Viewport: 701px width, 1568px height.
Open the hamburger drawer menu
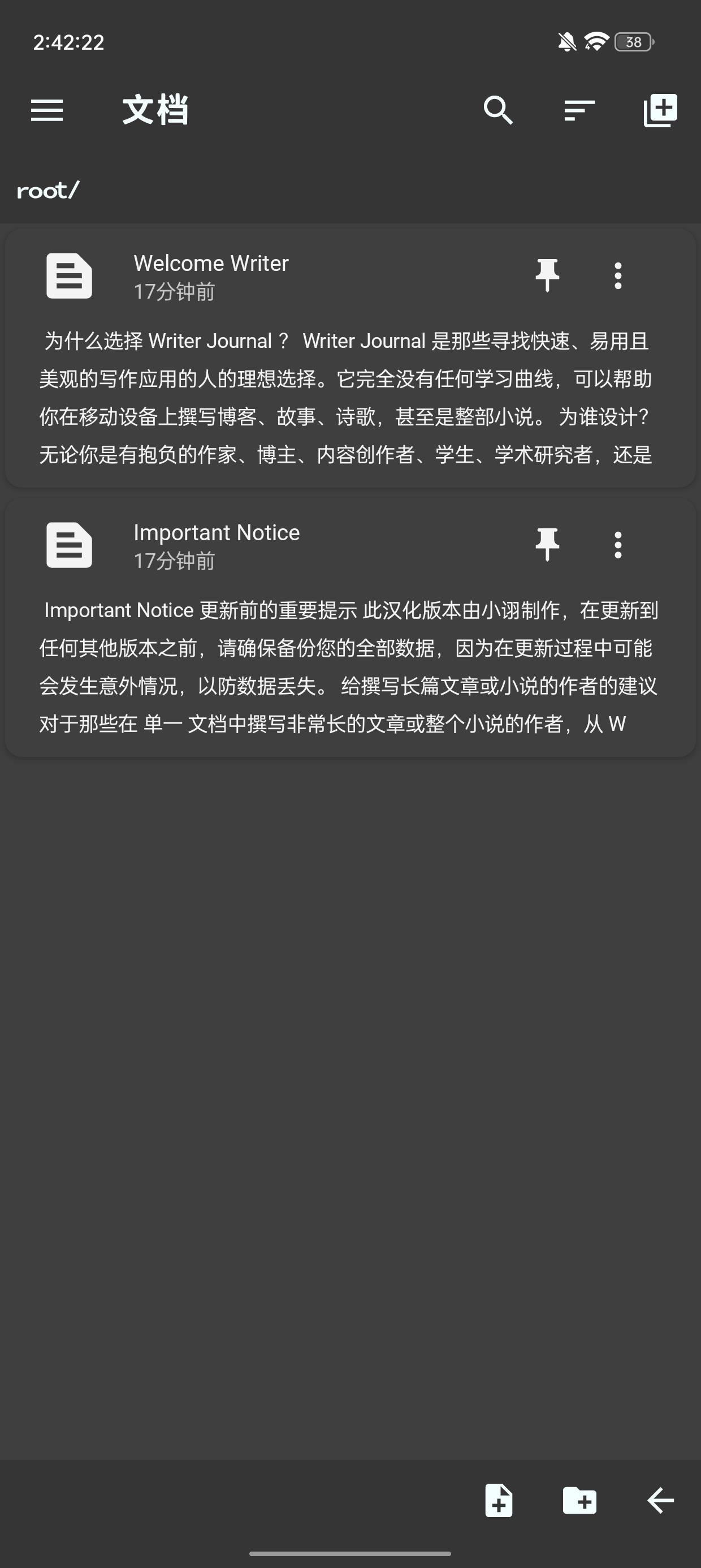[47, 110]
